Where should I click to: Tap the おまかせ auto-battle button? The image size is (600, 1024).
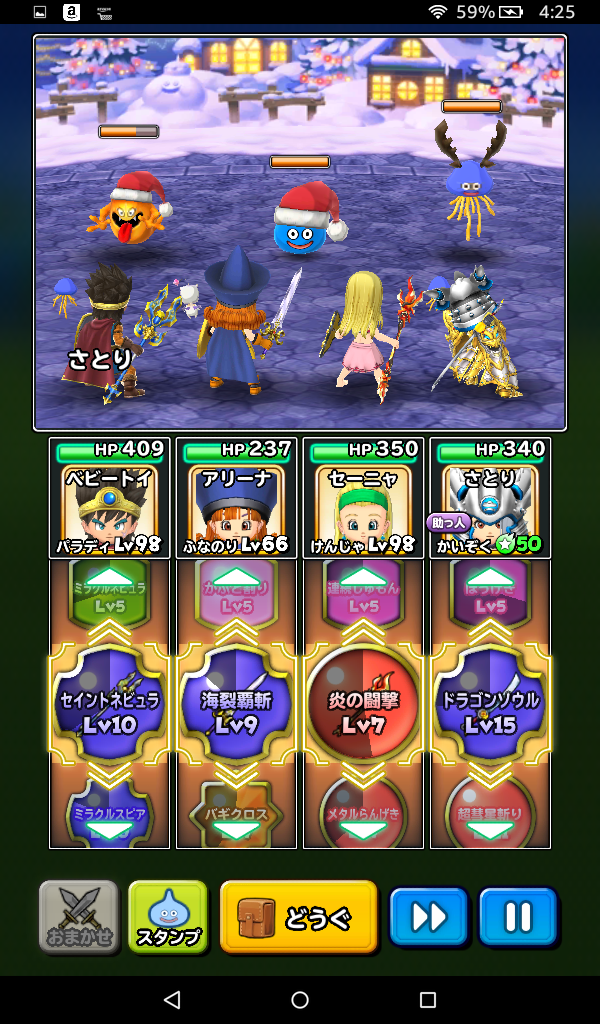79,915
